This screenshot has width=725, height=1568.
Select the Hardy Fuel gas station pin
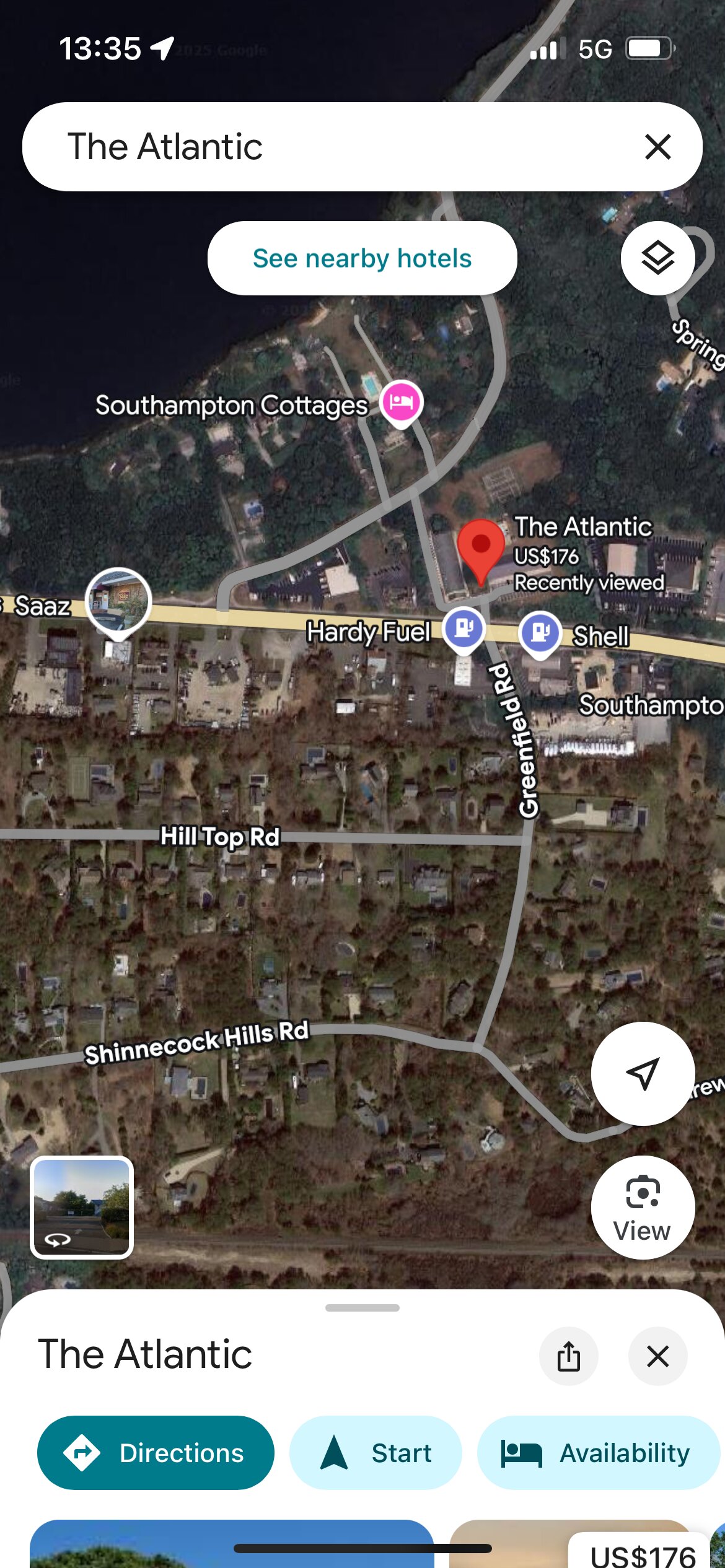[464, 629]
